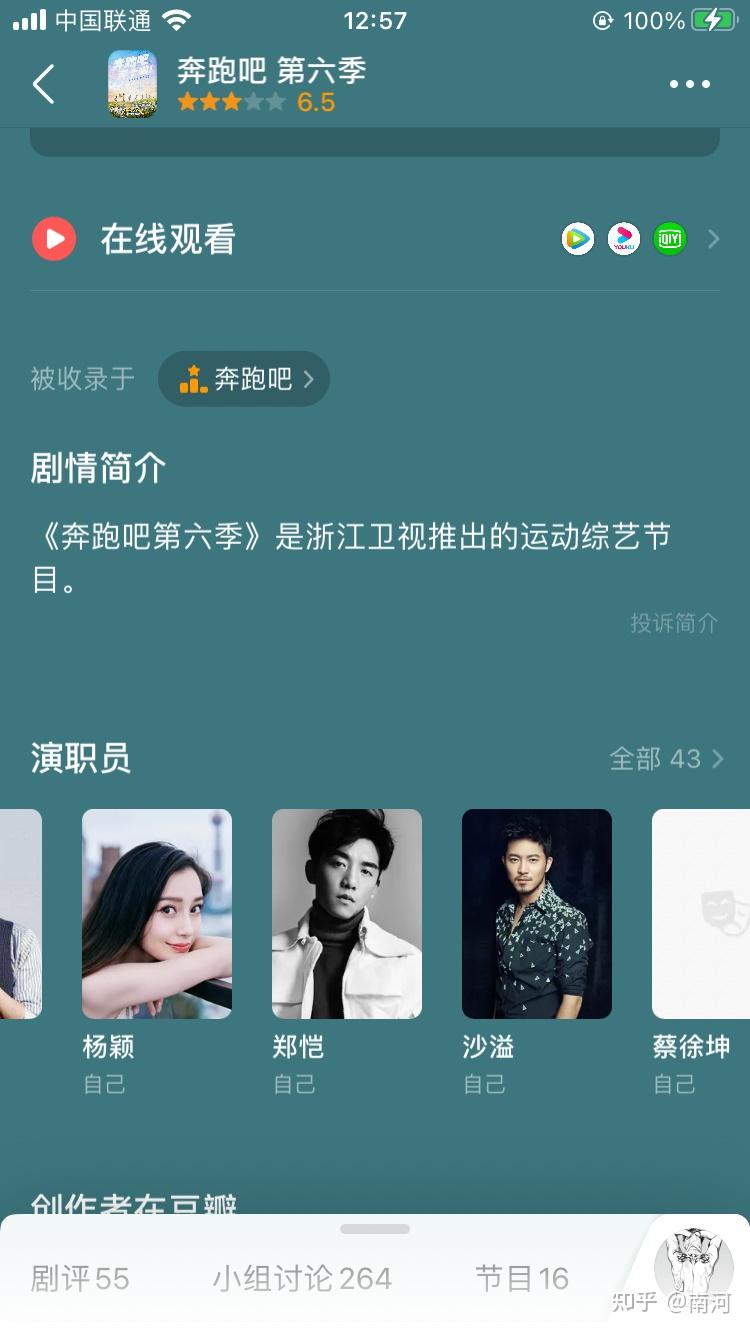750x1334 pixels.
Task: Open the 在线观看 online viewing row
Action: (x=375, y=239)
